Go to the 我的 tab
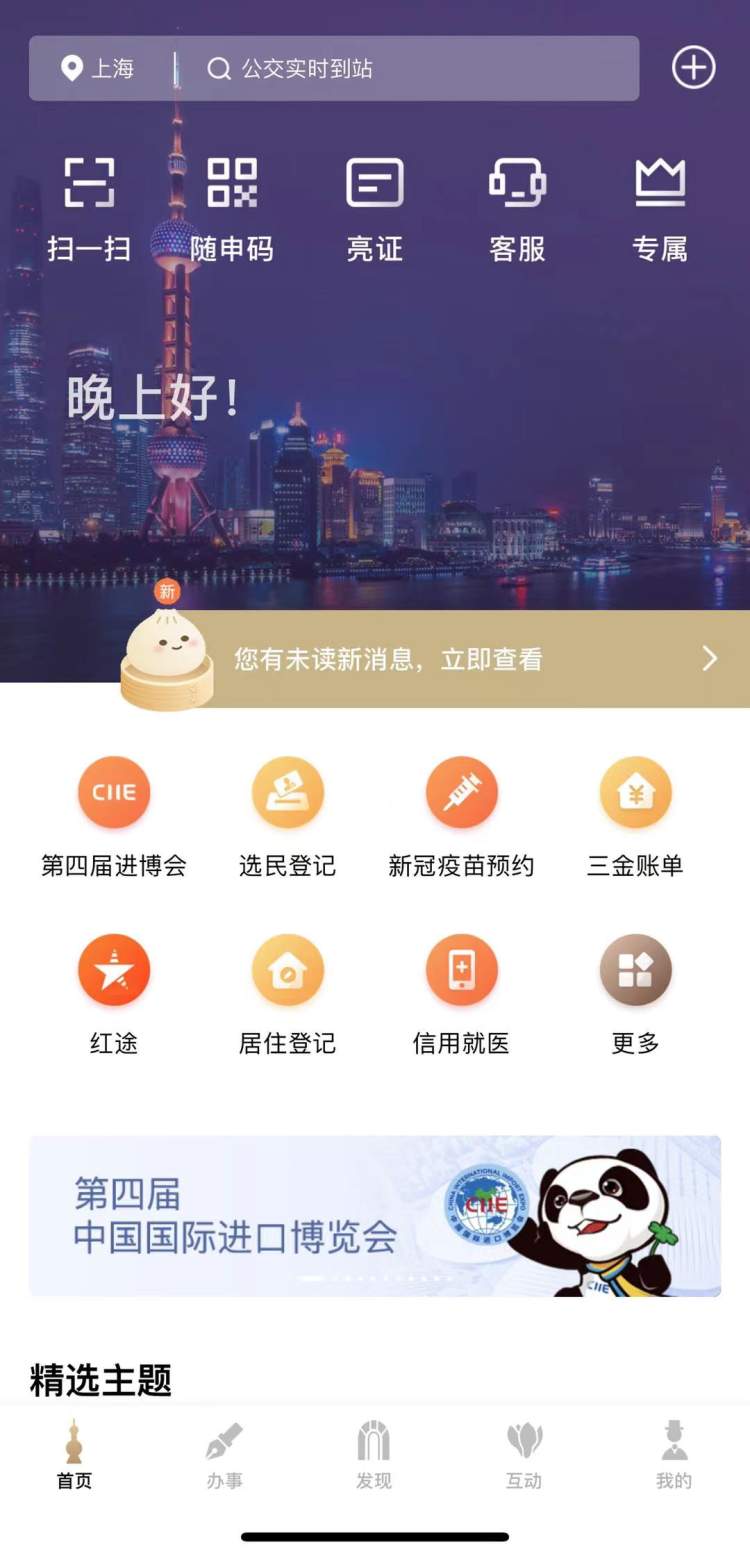 [x=674, y=1456]
